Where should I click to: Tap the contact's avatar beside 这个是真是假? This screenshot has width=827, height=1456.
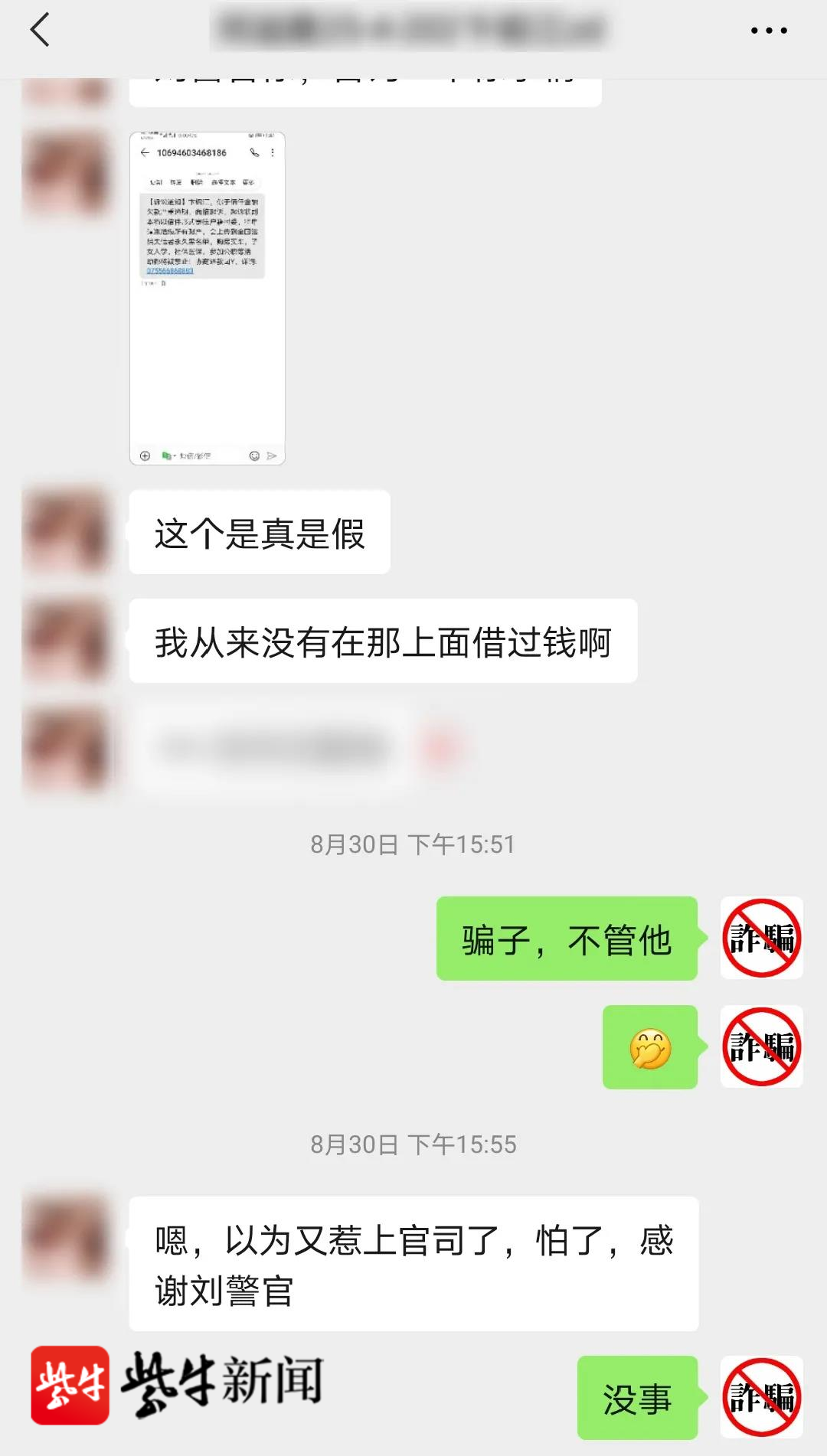point(67,533)
